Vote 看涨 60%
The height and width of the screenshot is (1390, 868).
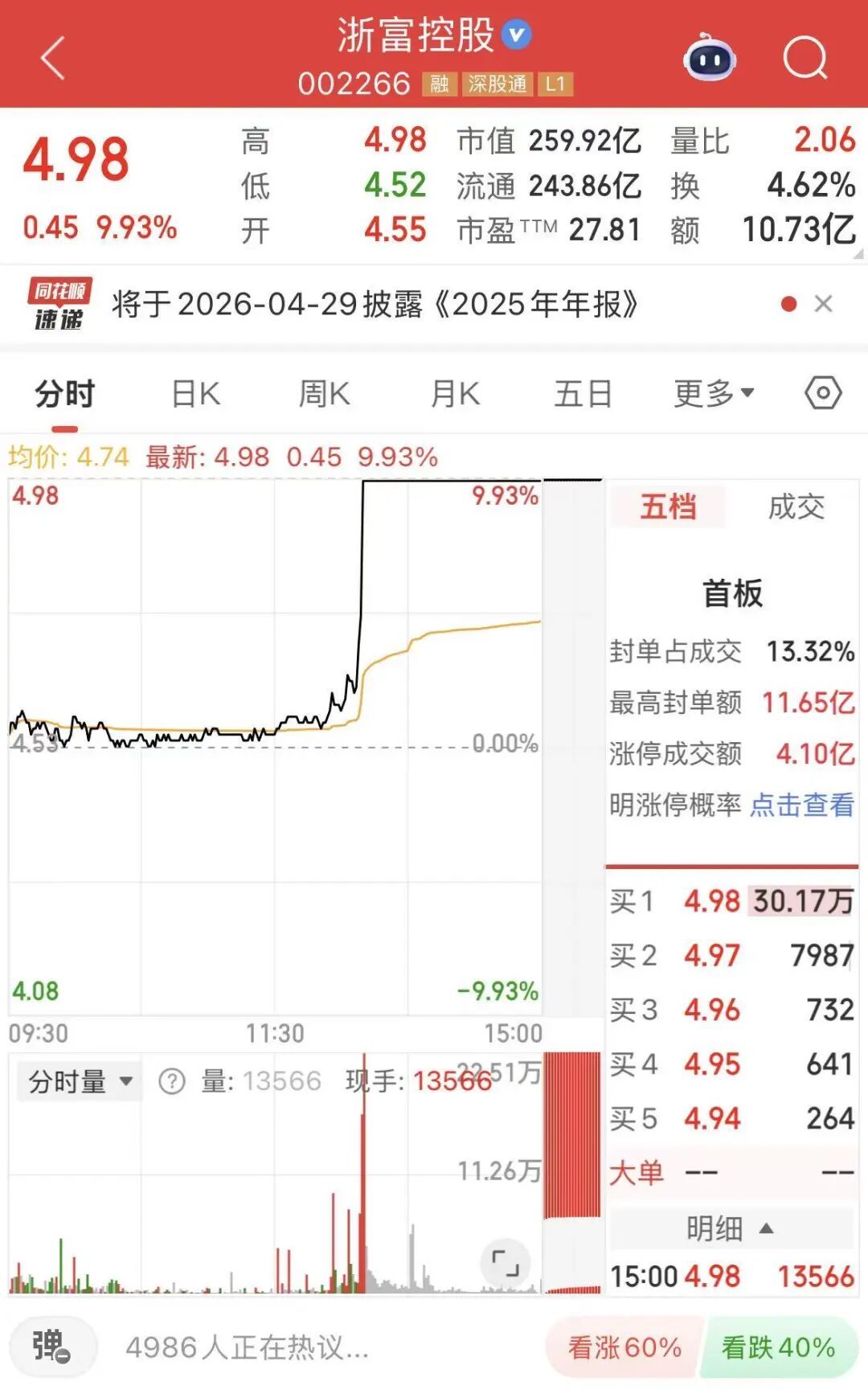(624, 1347)
